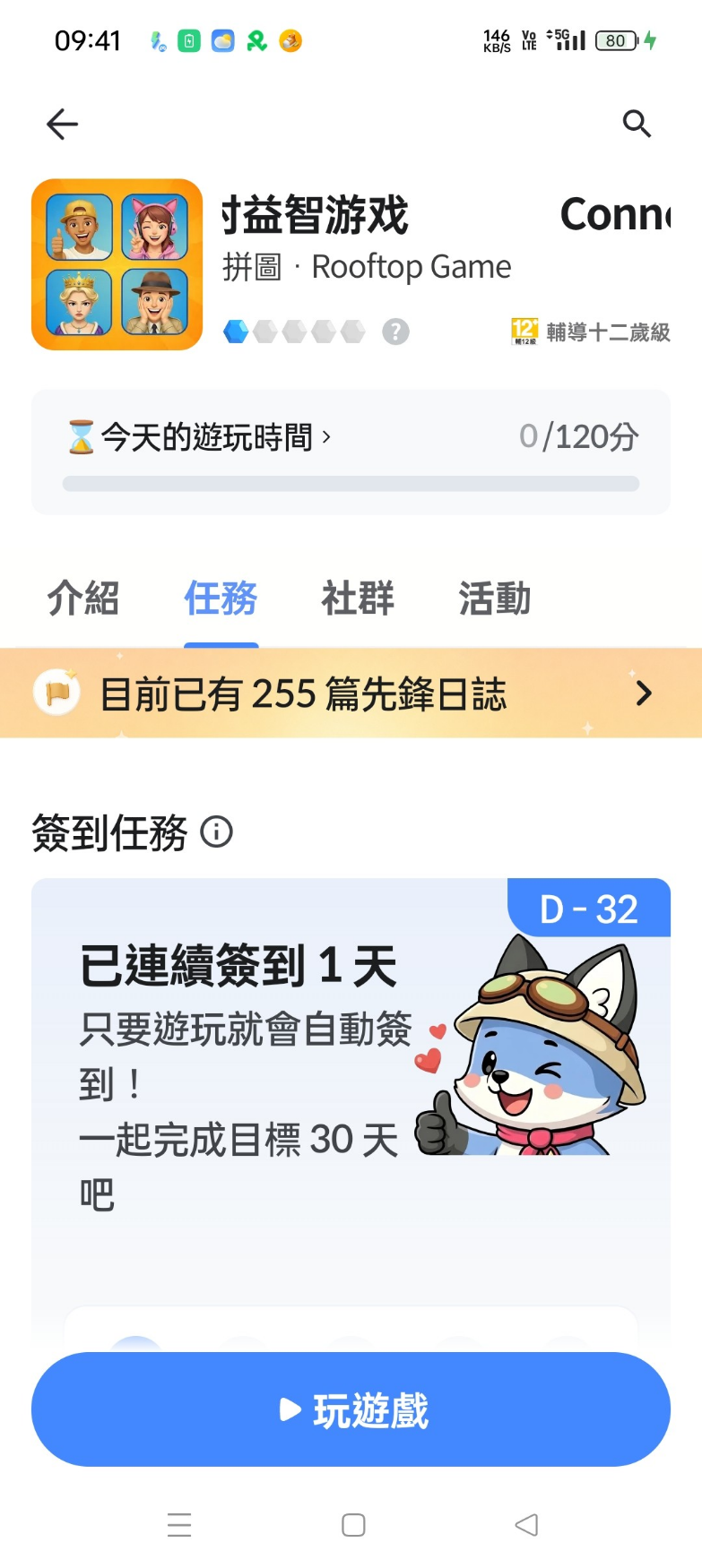The width and height of the screenshot is (702, 1568).
Task: Go back using the top arrow
Action: tap(63, 124)
